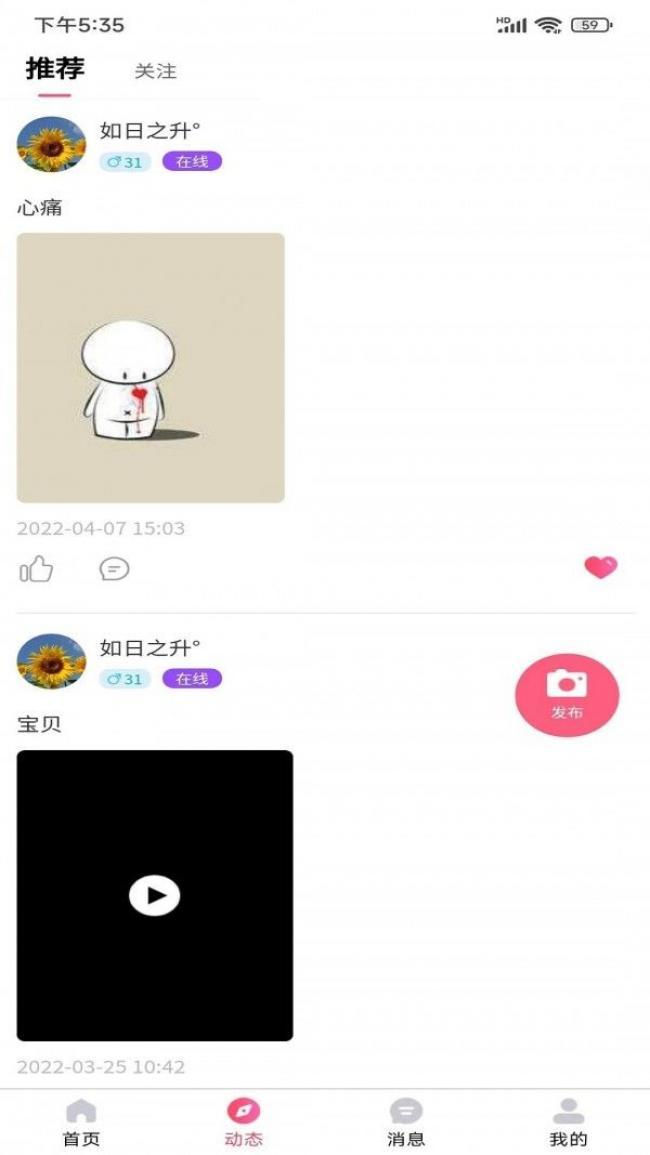Open 如日之升° avatar on 宝贝 post
This screenshot has width=650, height=1155.
[x=51, y=662]
